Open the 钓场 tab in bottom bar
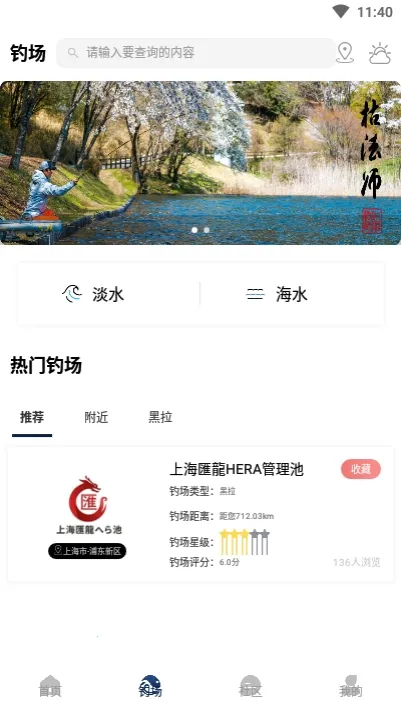Viewport: 401px width, 710px height. (150, 686)
